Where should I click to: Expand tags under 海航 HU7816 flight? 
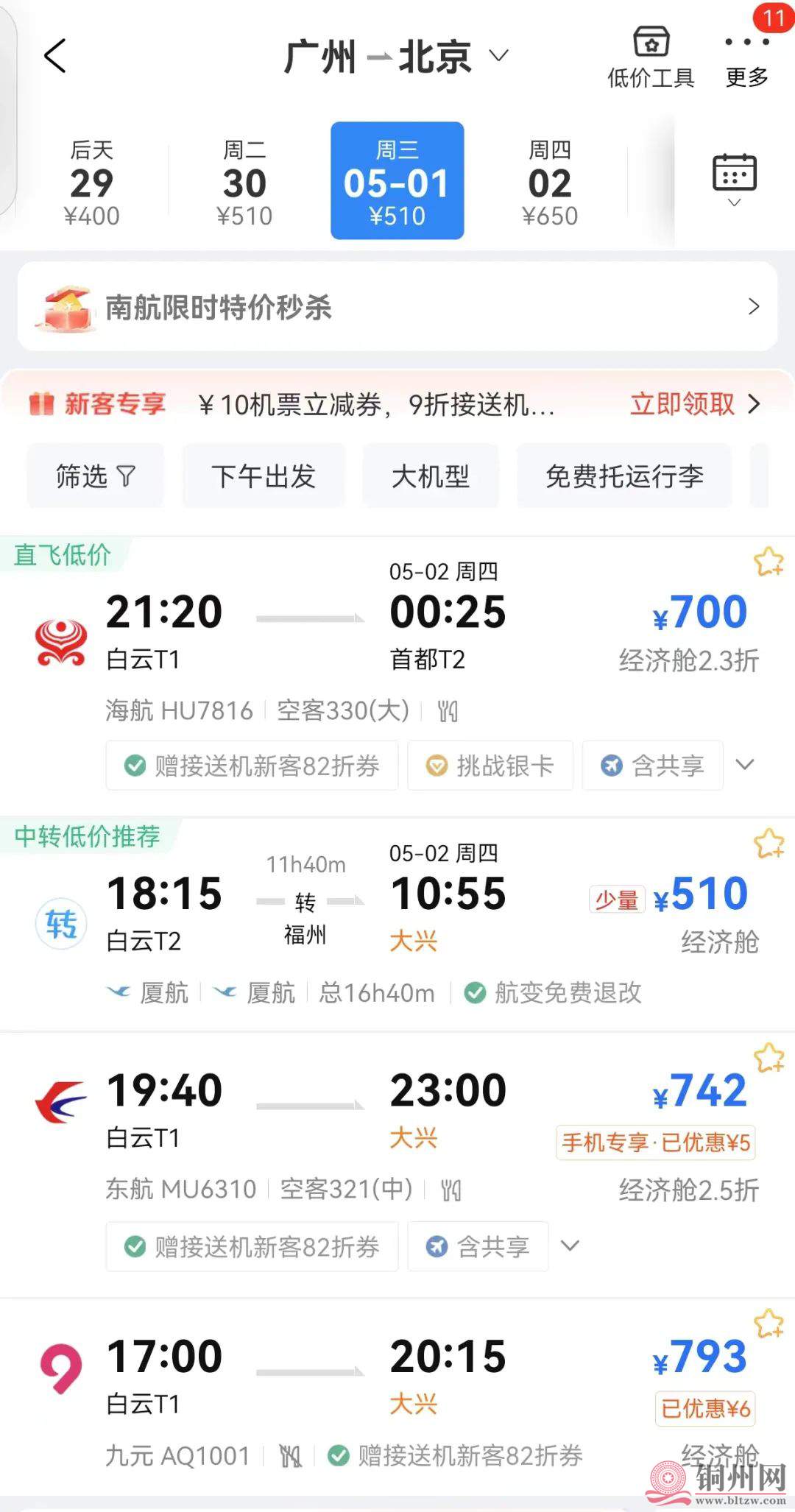(745, 765)
